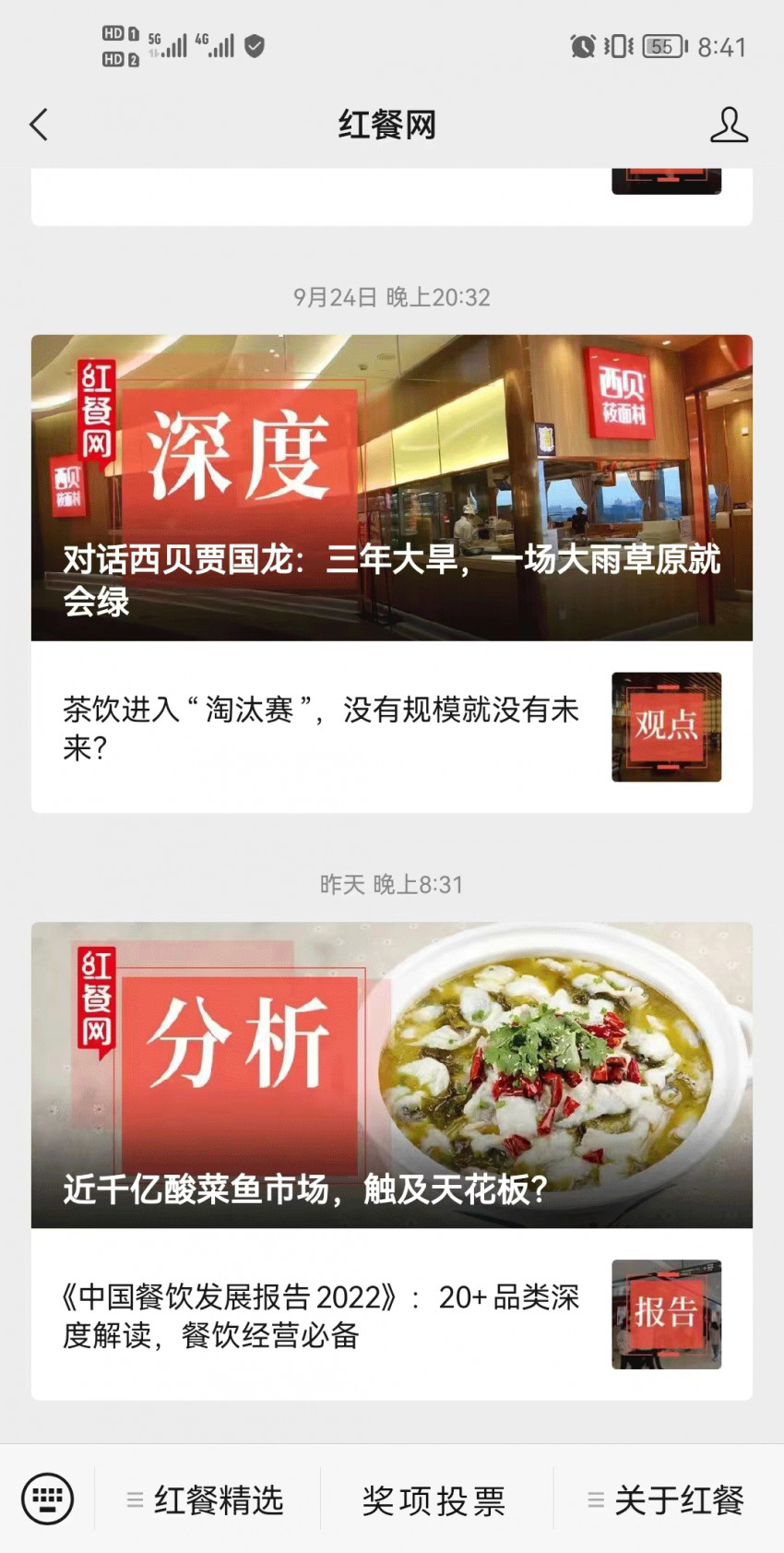Tap the alarm clock icon in status bar
The width and height of the screenshot is (784, 1553).
tap(581, 44)
